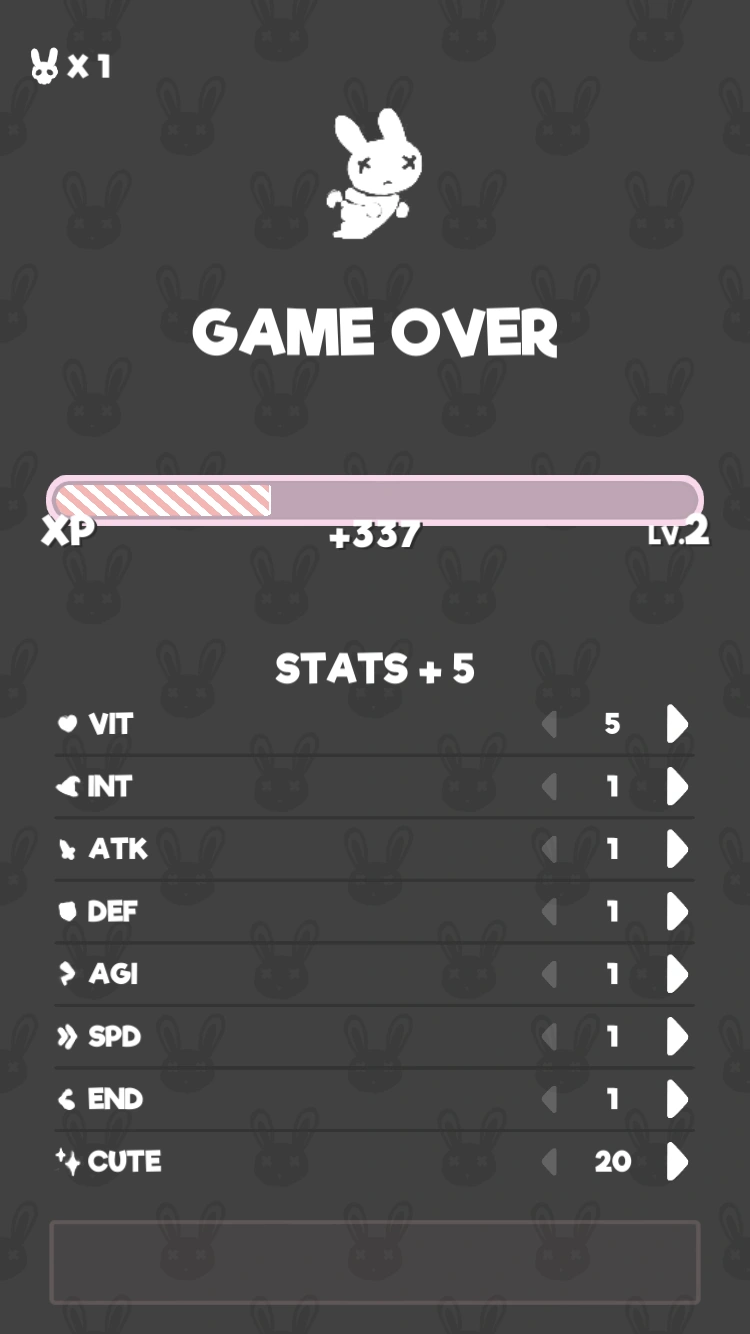750x1334 pixels.
Task: Click the sparkles icon beside CUTE
Action: point(66,1161)
